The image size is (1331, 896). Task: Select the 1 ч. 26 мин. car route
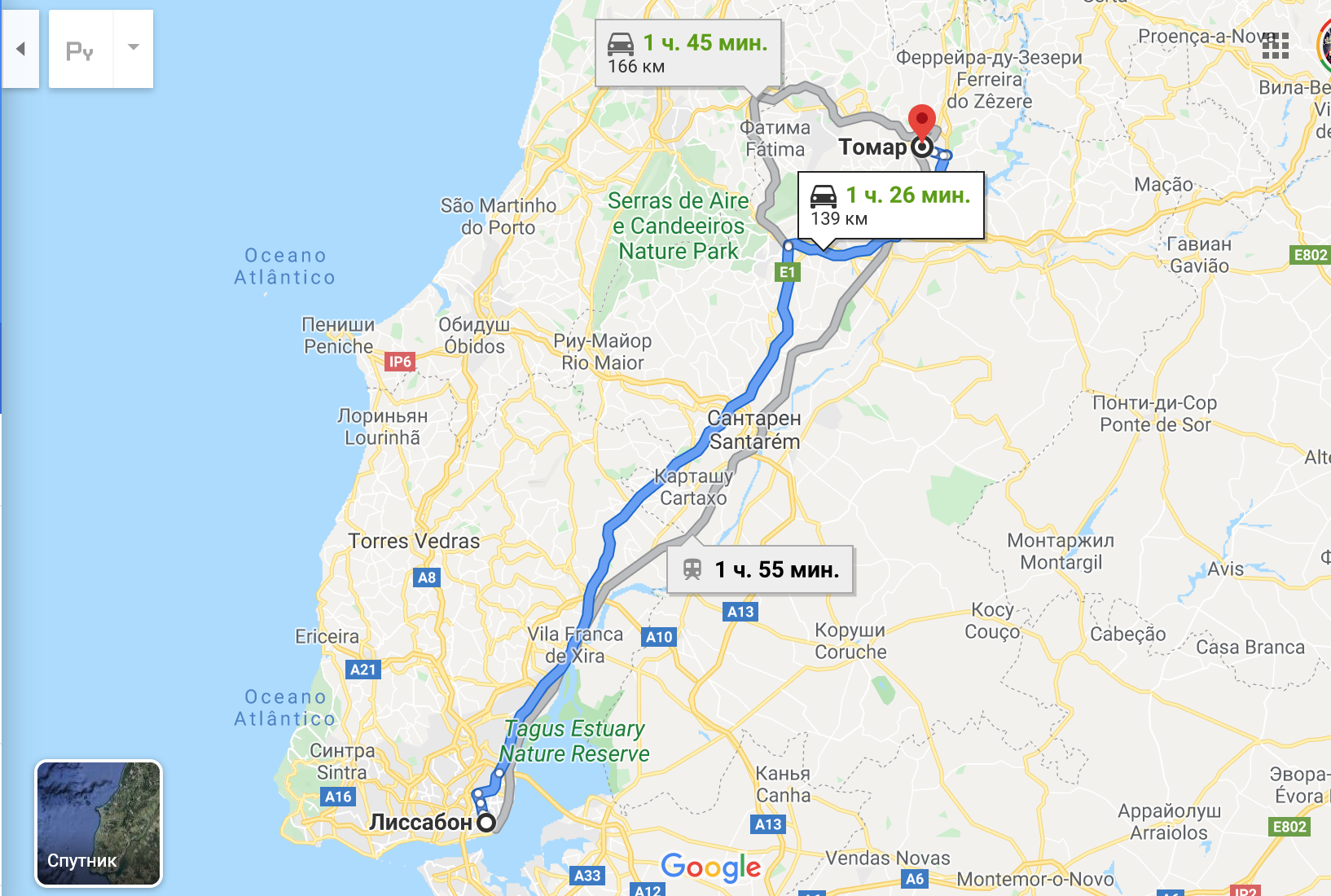click(x=890, y=205)
